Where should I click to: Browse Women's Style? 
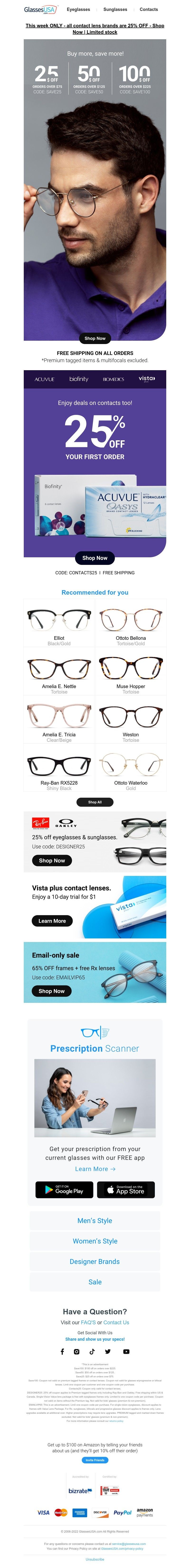(95, 1241)
